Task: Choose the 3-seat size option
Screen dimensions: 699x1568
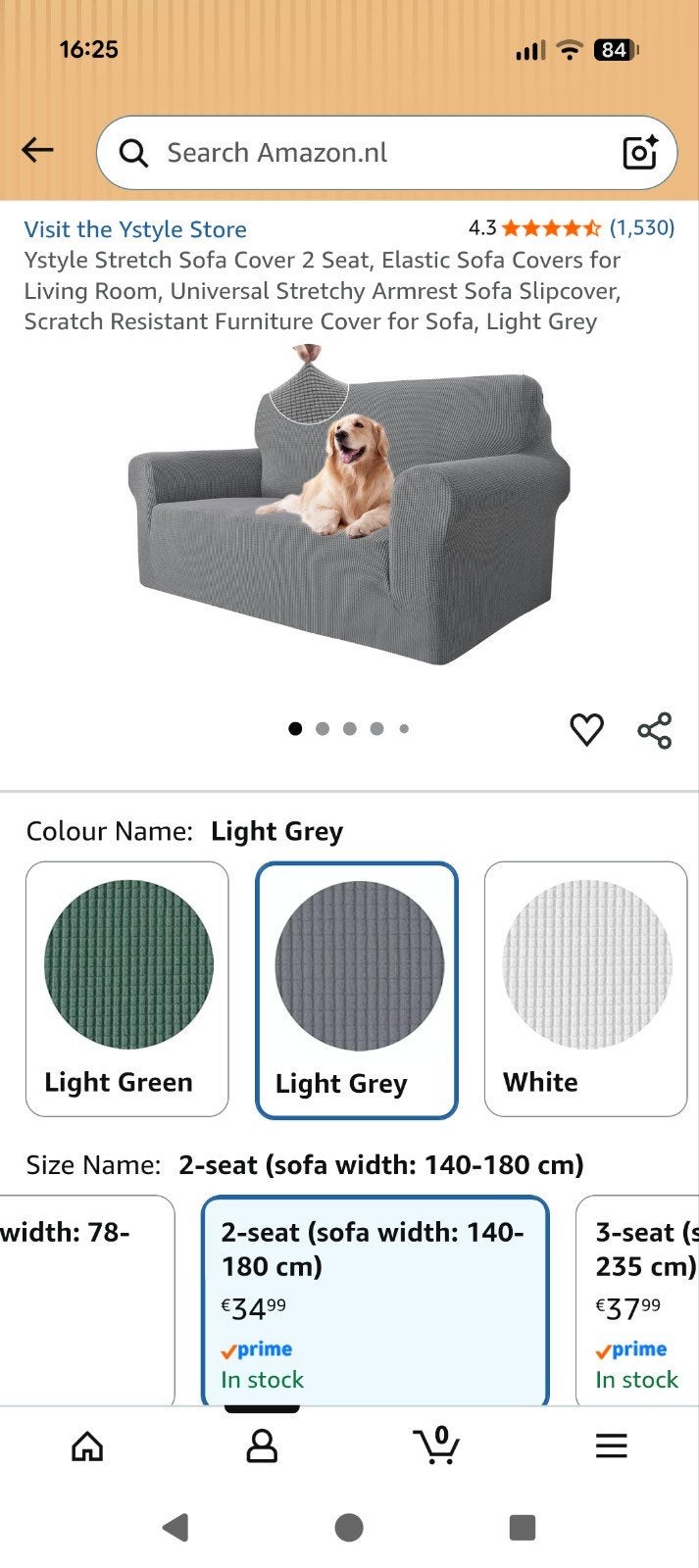Action: point(637,1301)
